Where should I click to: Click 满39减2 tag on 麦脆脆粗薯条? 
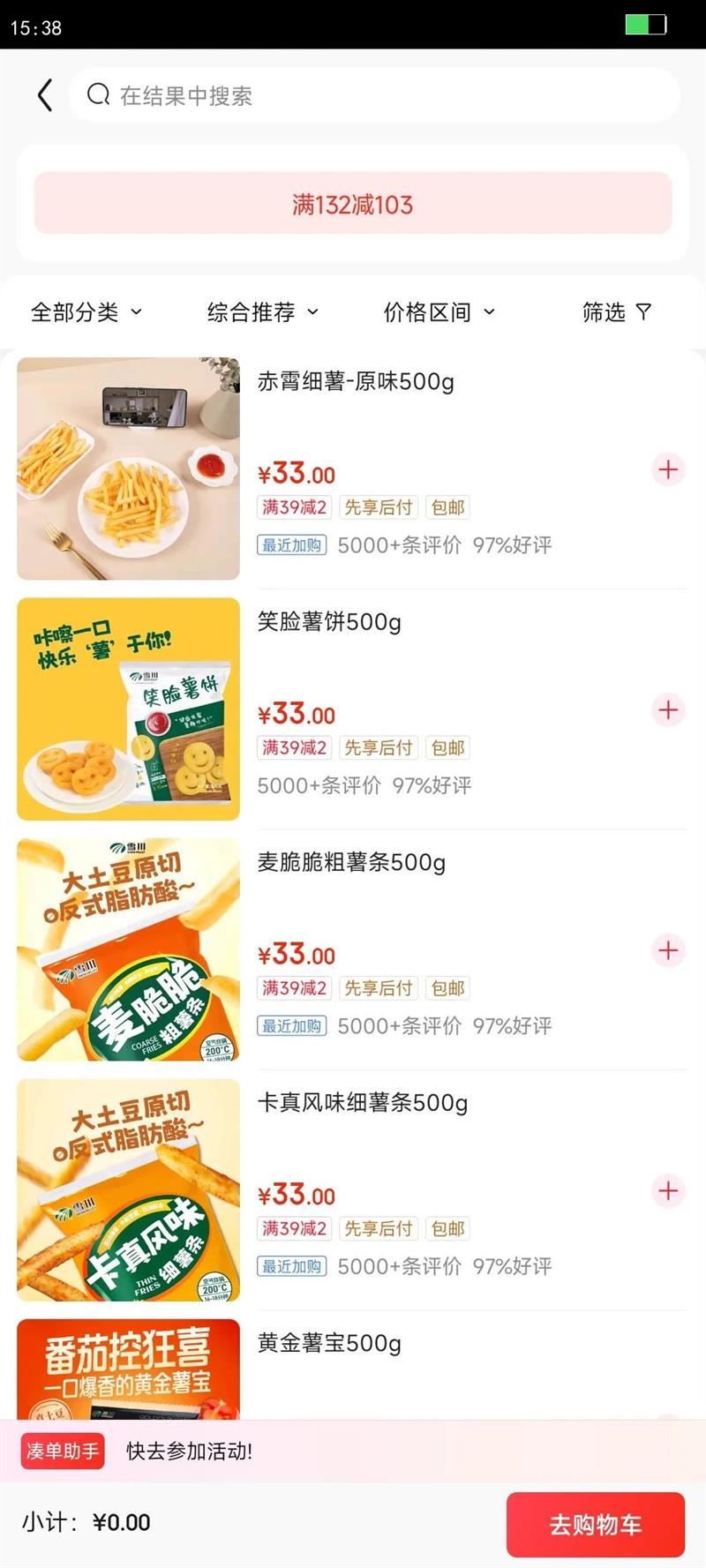[294, 987]
